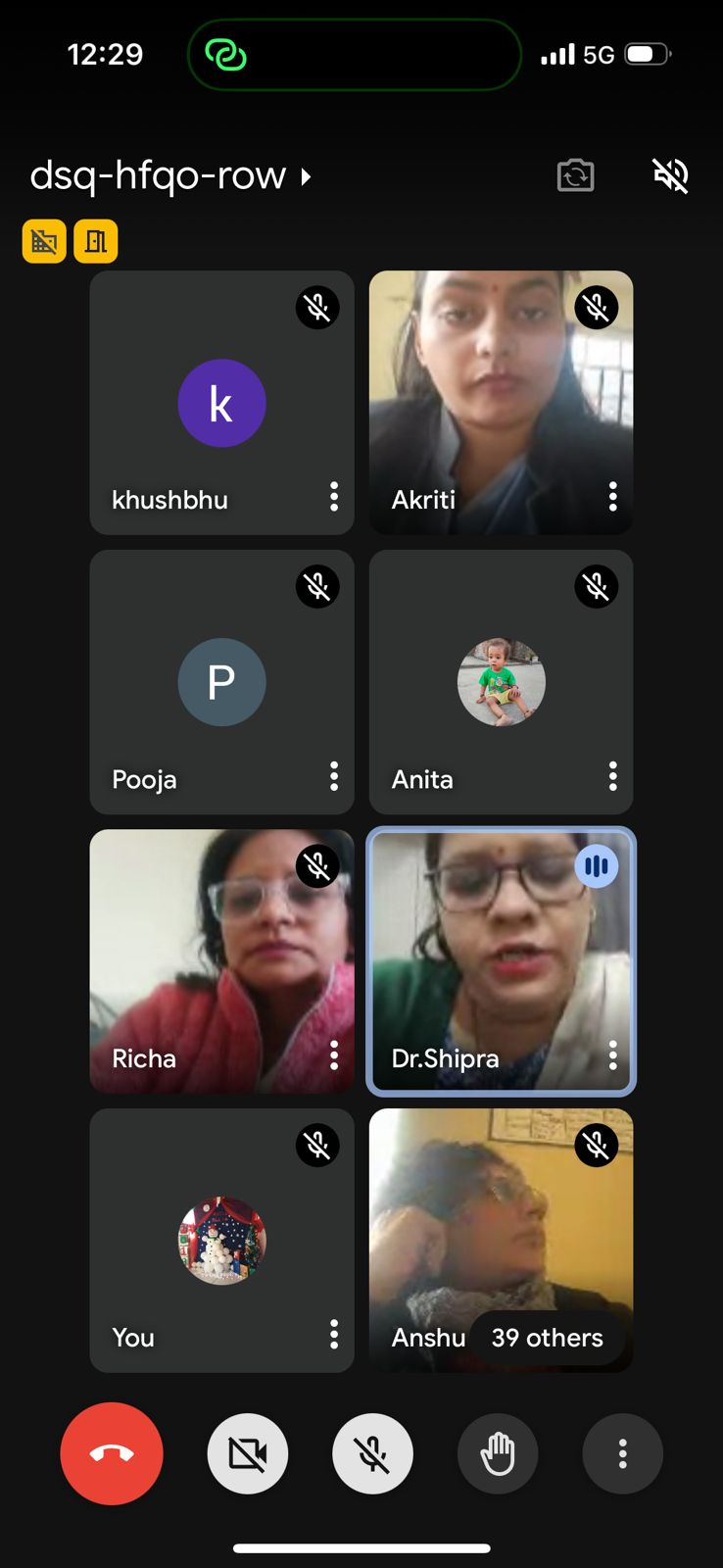Tap the yellow door indicator badge

[96, 241]
